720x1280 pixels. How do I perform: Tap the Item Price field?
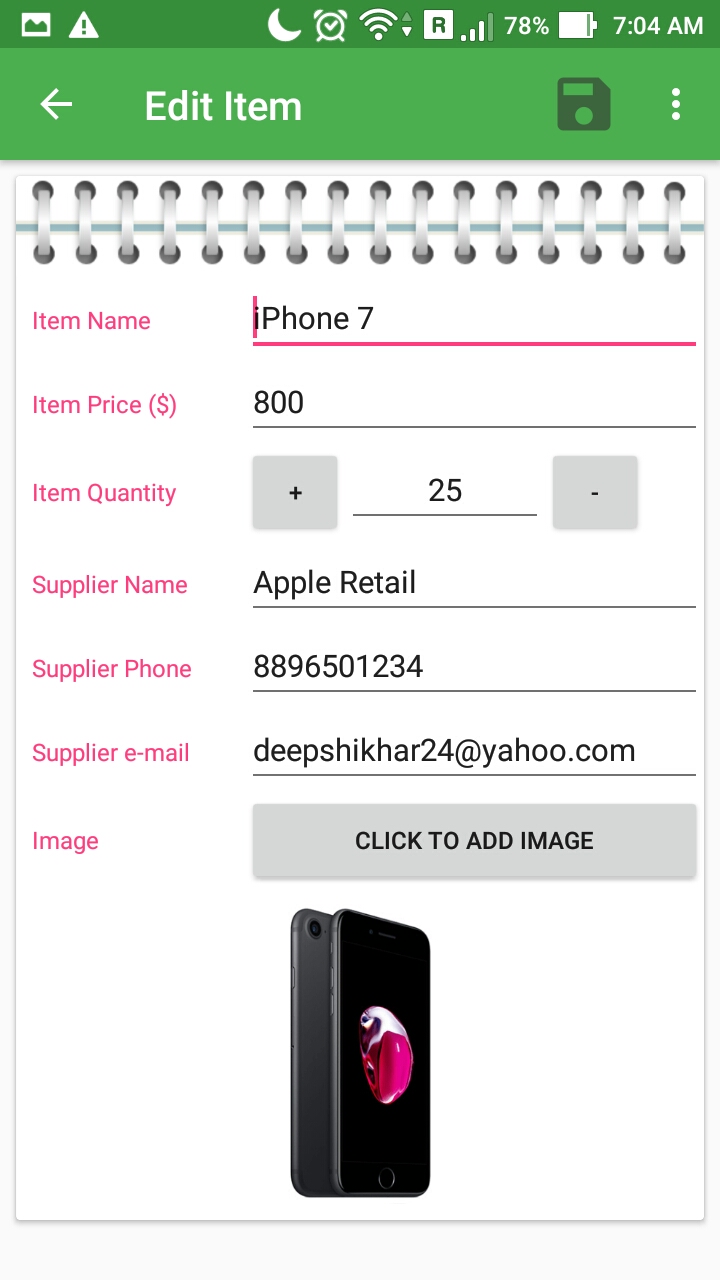[x=473, y=403]
